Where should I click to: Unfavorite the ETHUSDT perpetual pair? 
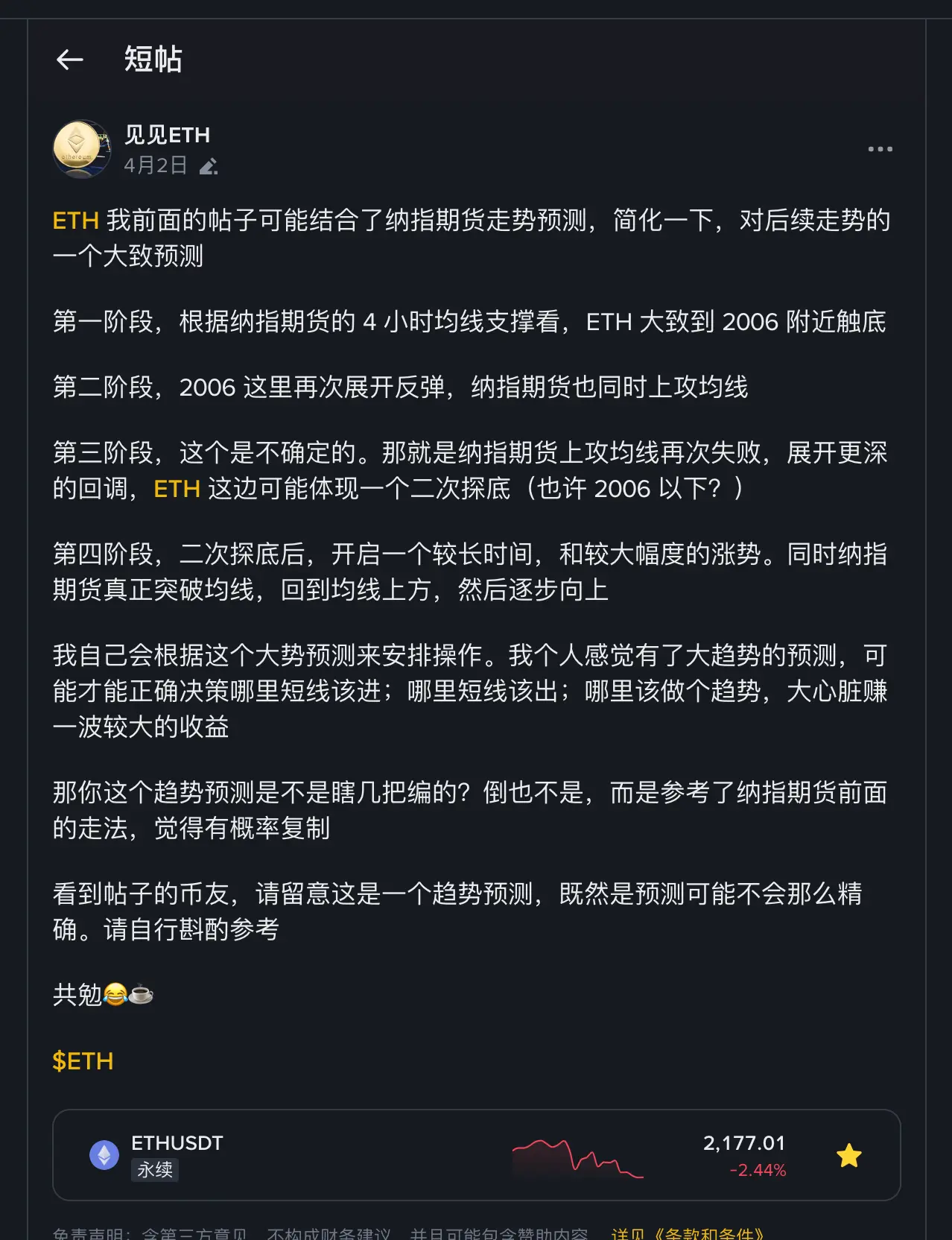click(847, 1156)
